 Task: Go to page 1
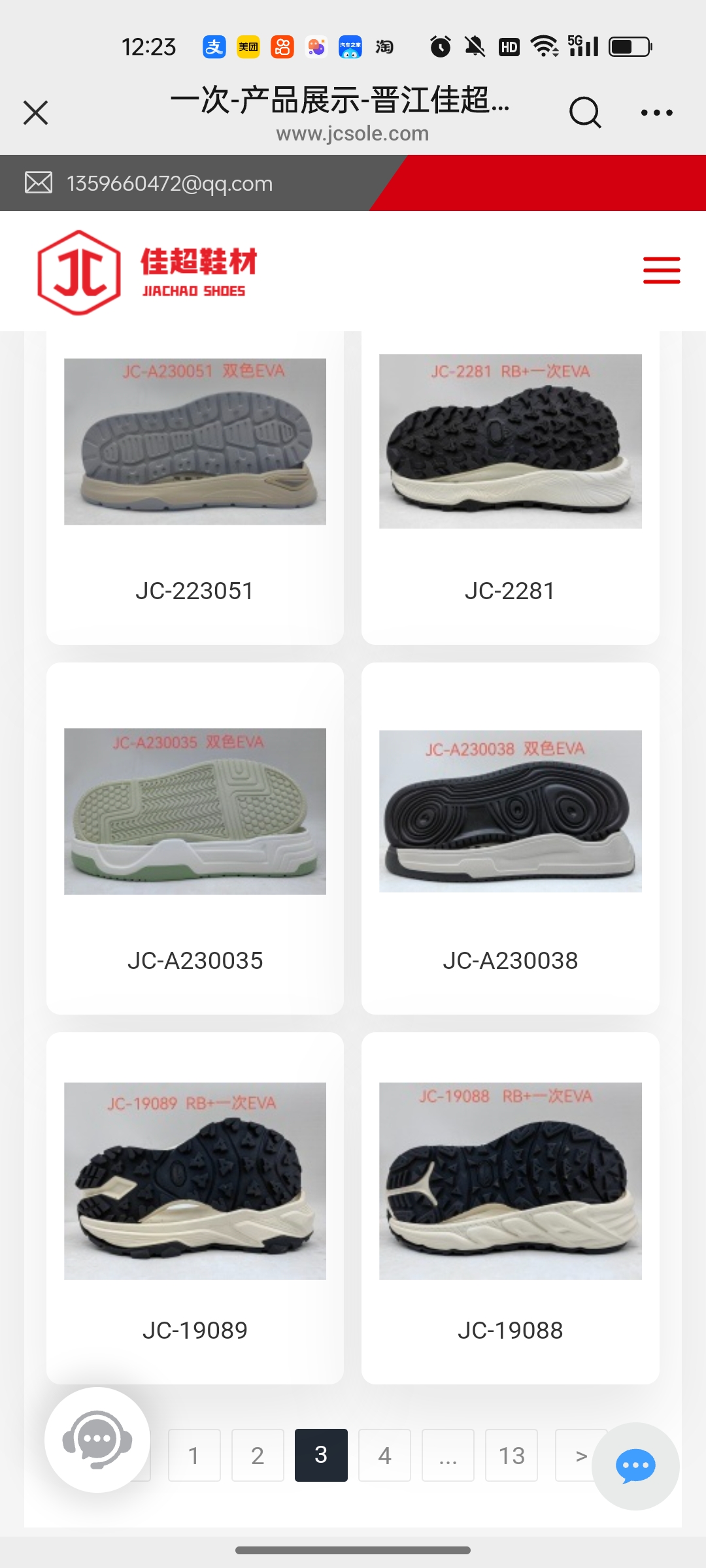pos(194,1455)
